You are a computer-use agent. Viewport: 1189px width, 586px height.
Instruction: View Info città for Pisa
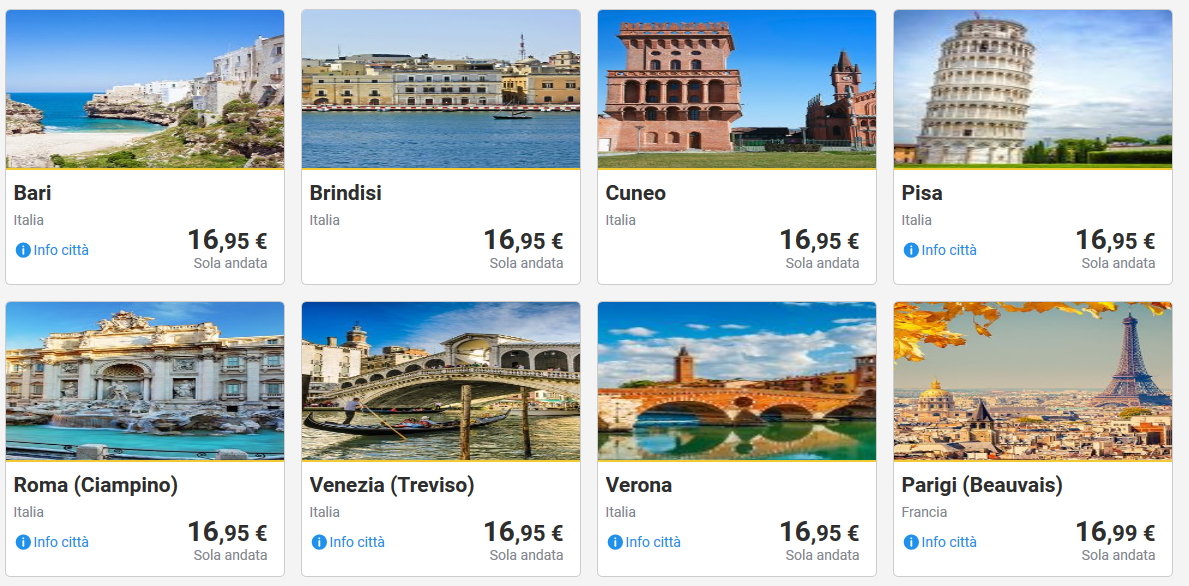tap(940, 250)
